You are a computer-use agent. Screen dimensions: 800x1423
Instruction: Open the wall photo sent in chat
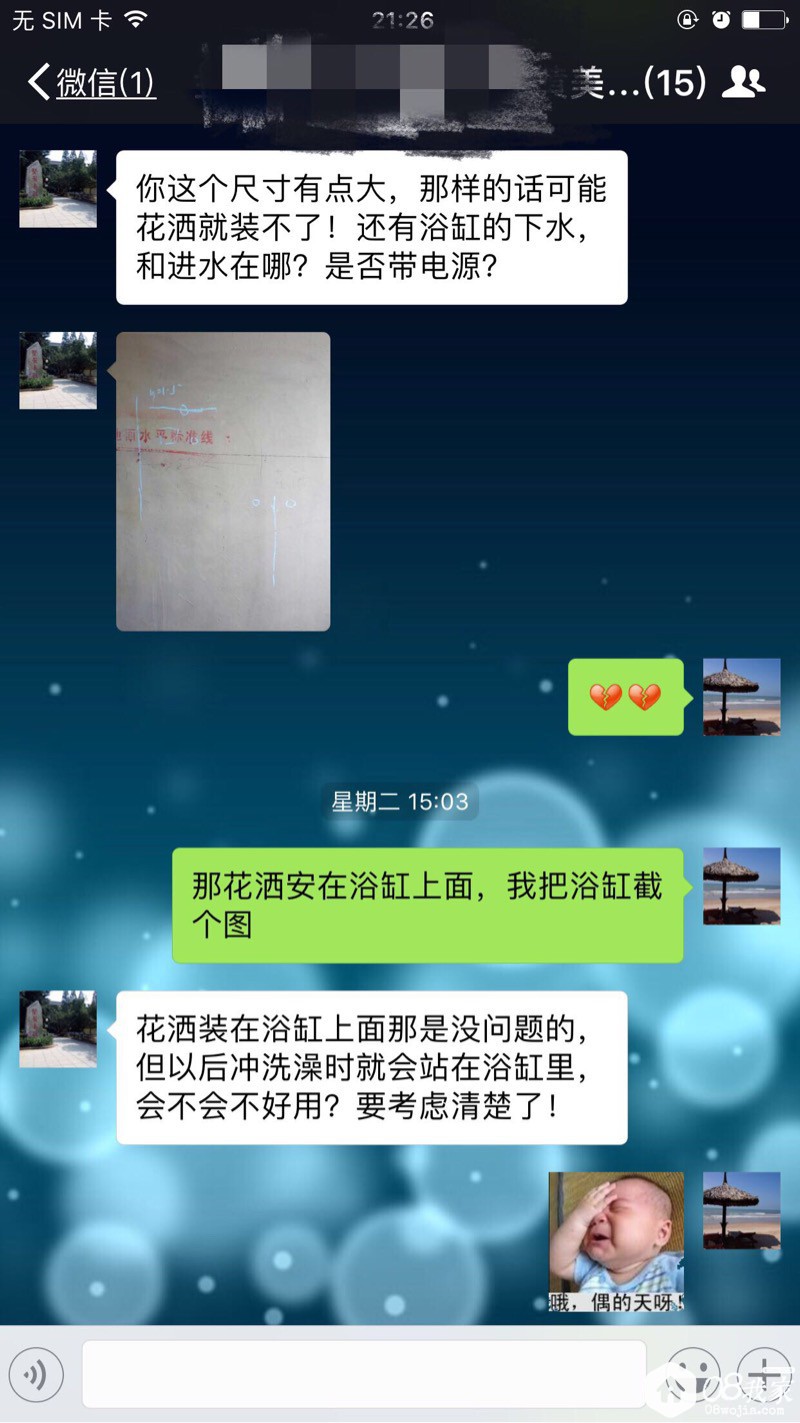point(223,481)
